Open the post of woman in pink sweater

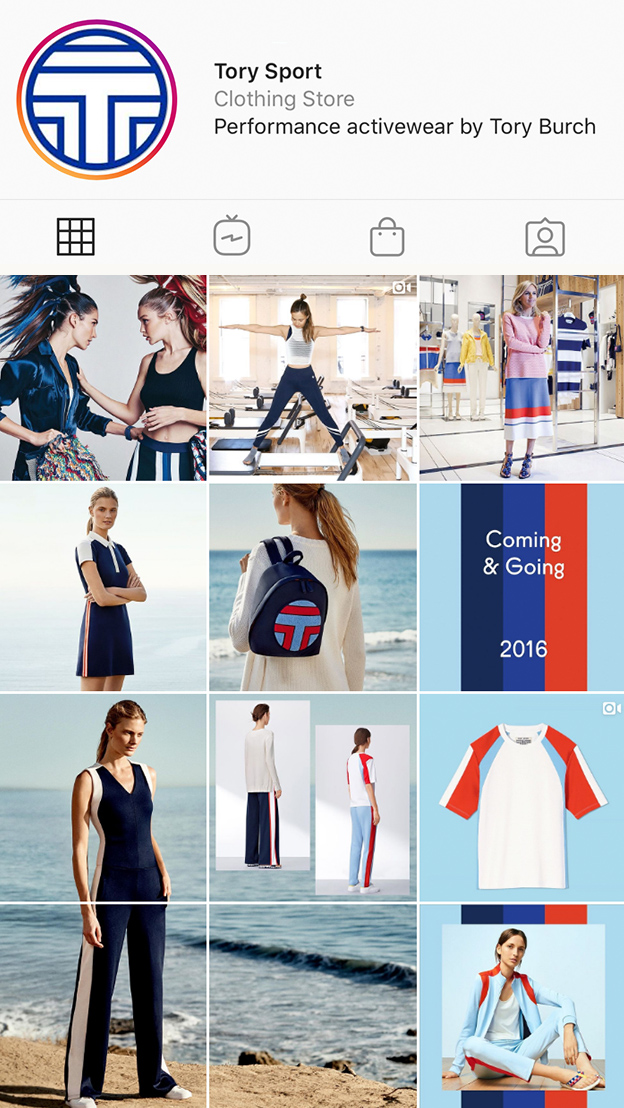(x=522, y=378)
